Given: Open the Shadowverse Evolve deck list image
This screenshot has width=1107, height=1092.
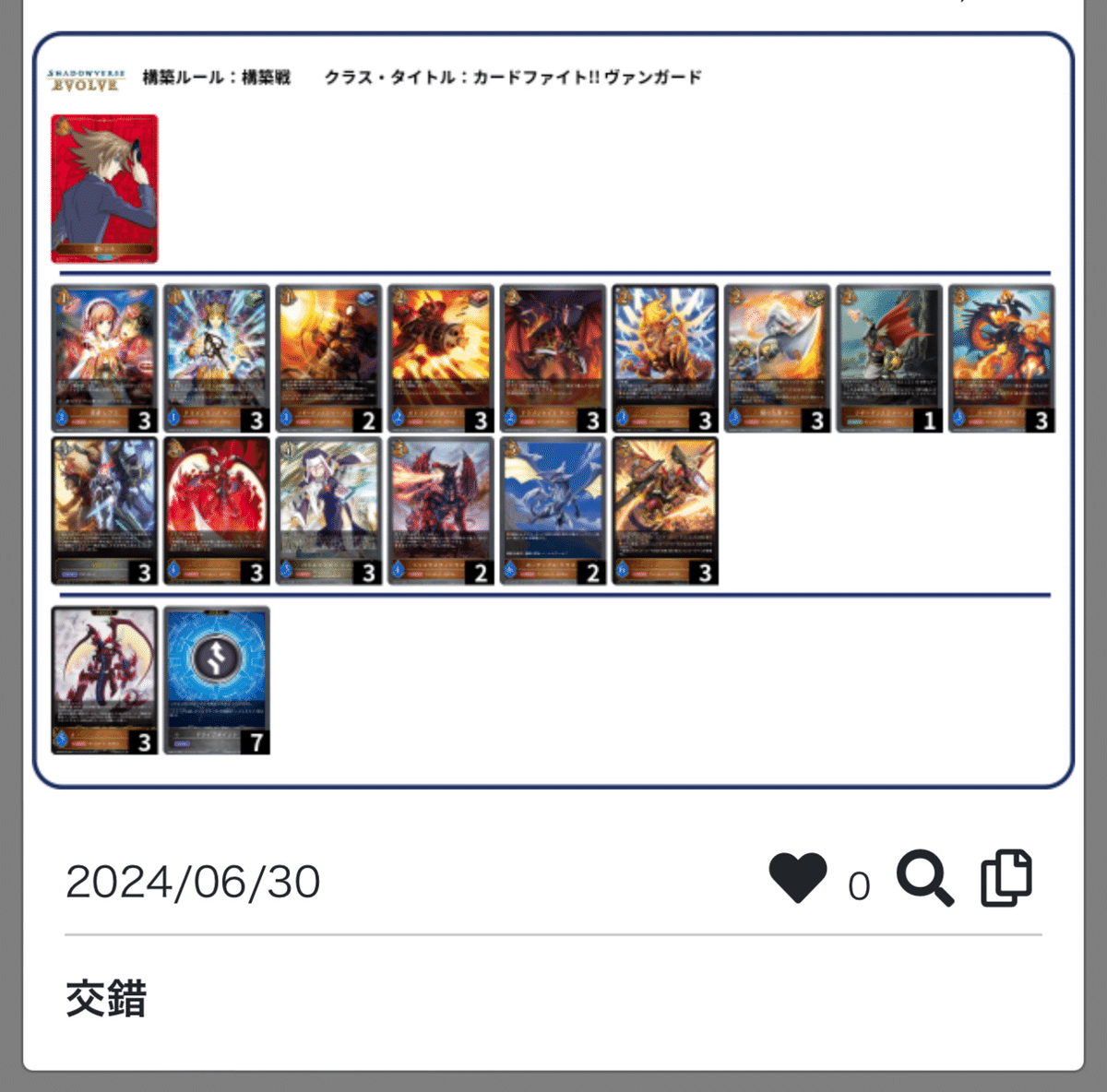Looking at the screenshot, I should (553, 411).
